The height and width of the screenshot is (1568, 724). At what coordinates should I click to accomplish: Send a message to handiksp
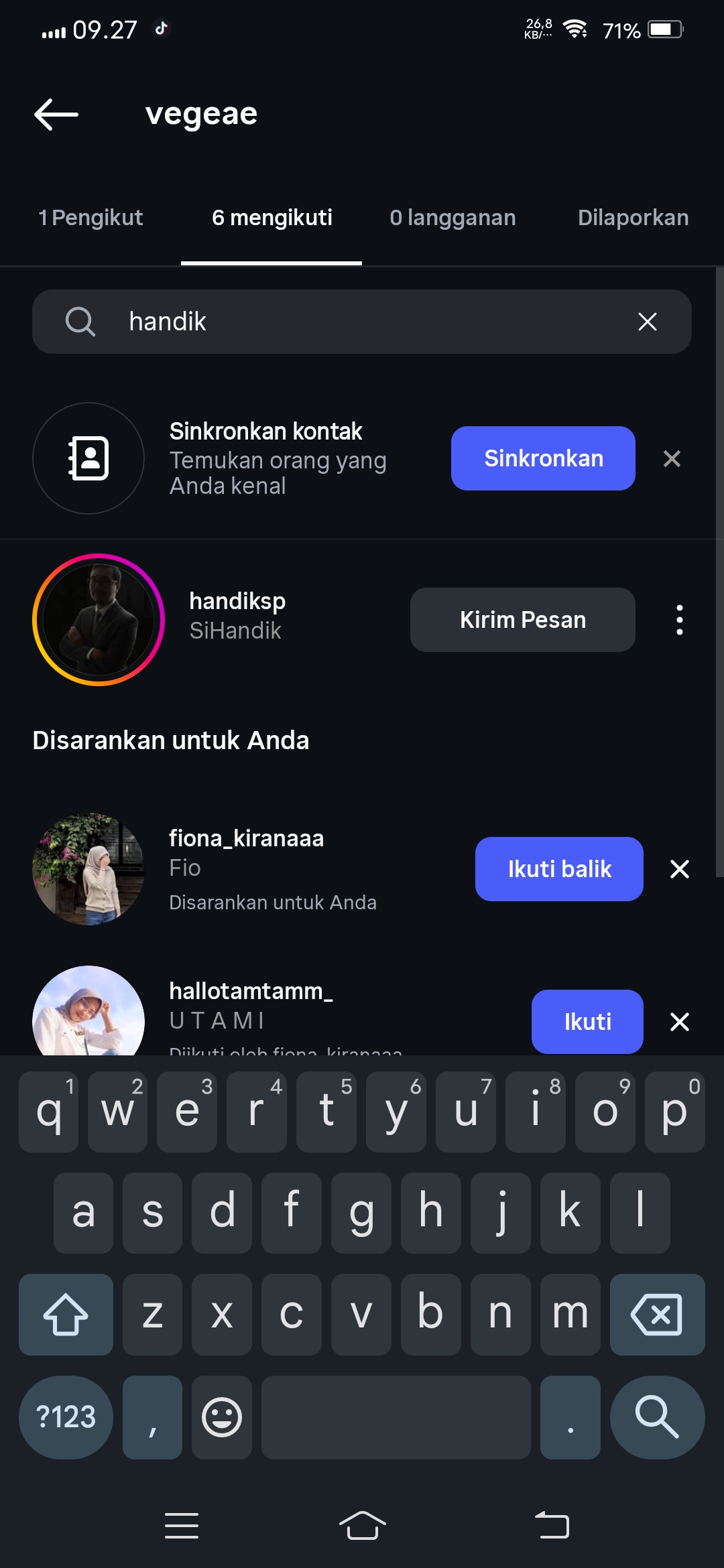tap(522, 620)
